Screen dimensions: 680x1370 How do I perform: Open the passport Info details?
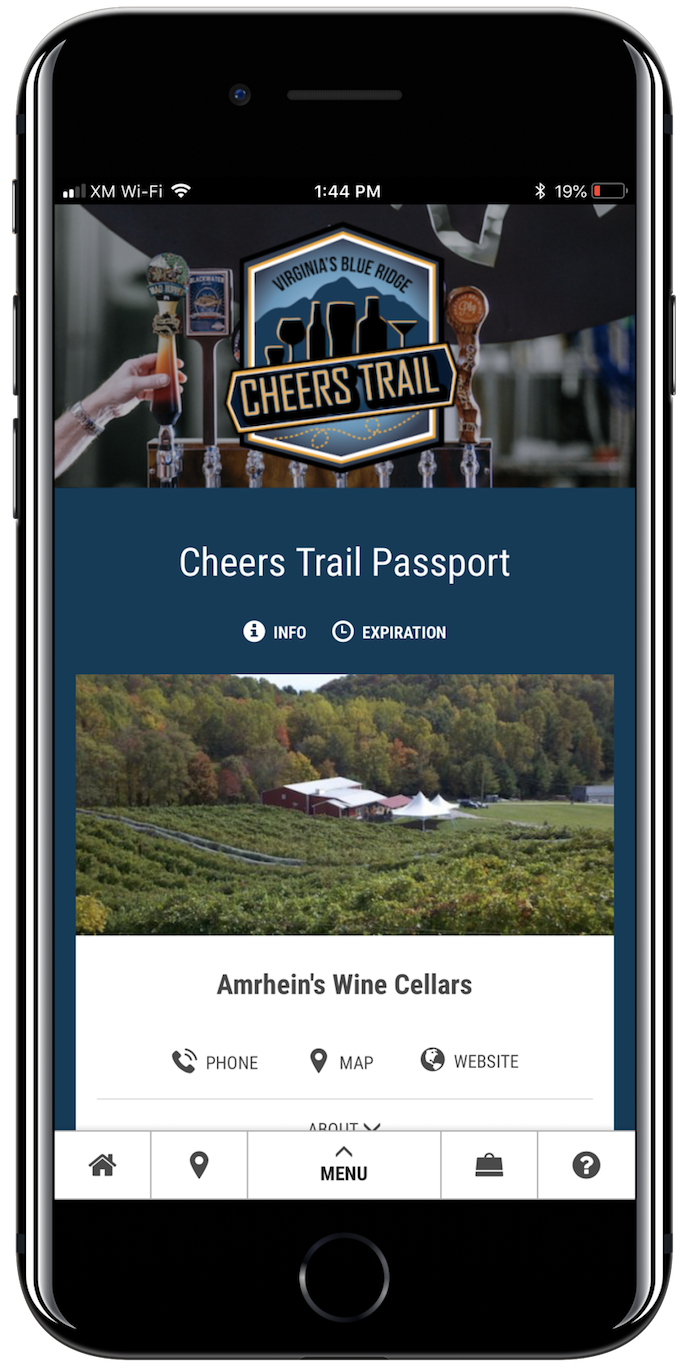(x=275, y=632)
